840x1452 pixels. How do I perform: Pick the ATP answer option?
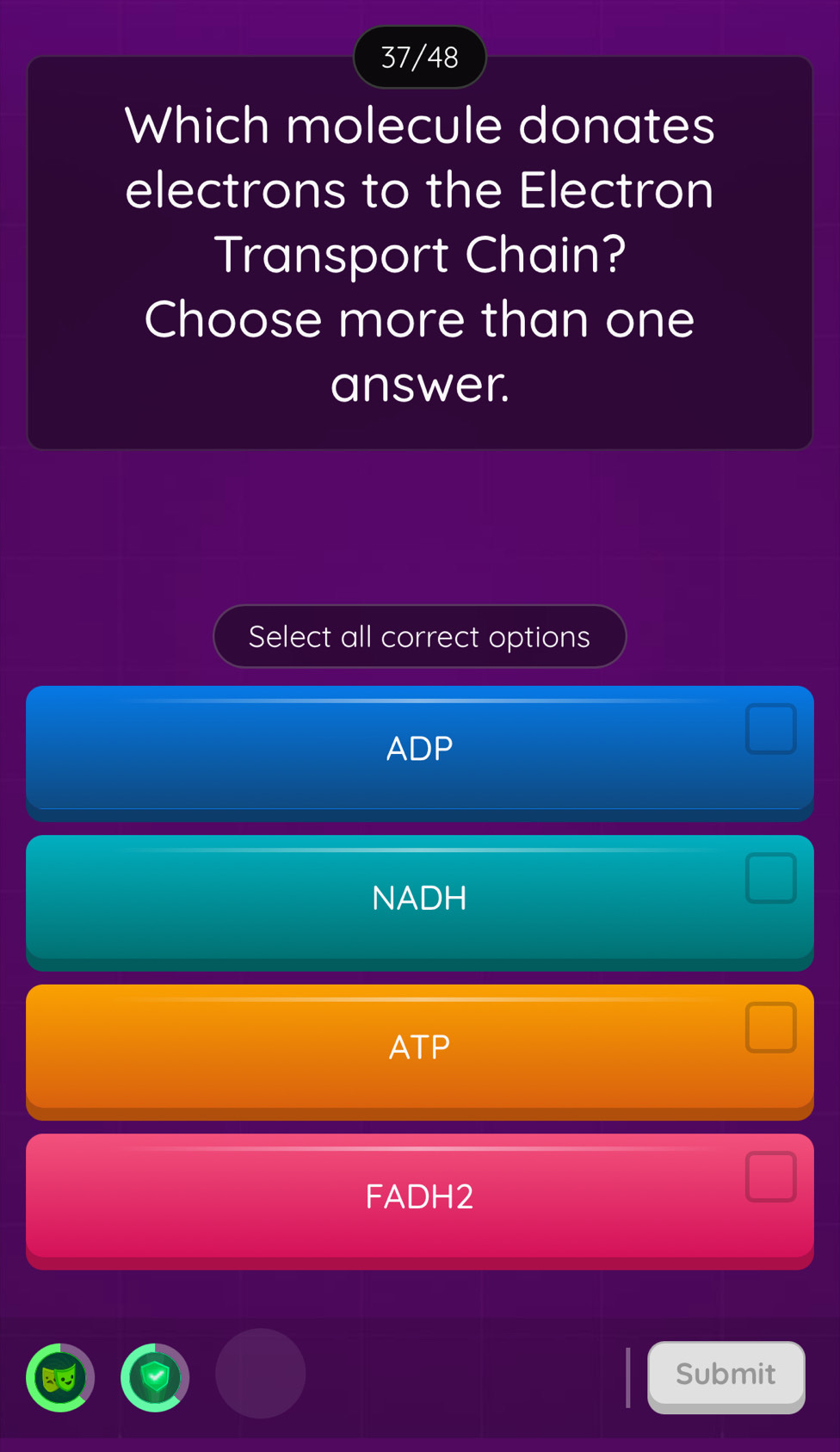[419, 1047]
